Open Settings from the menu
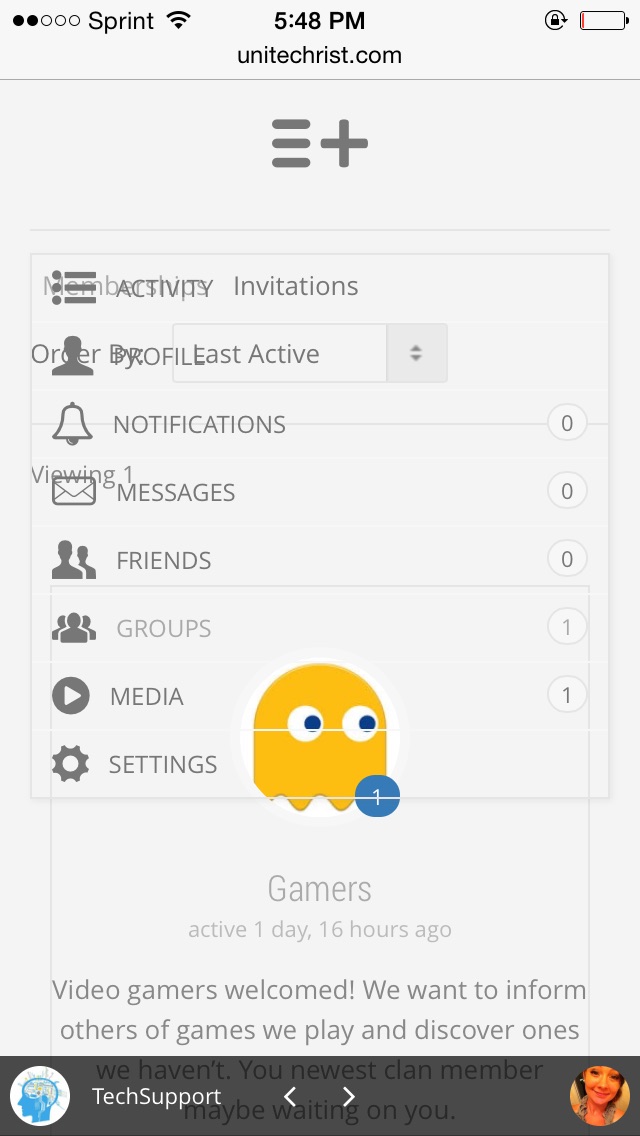Image resolution: width=640 pixels, height=1136 pixels. (162, 764)
